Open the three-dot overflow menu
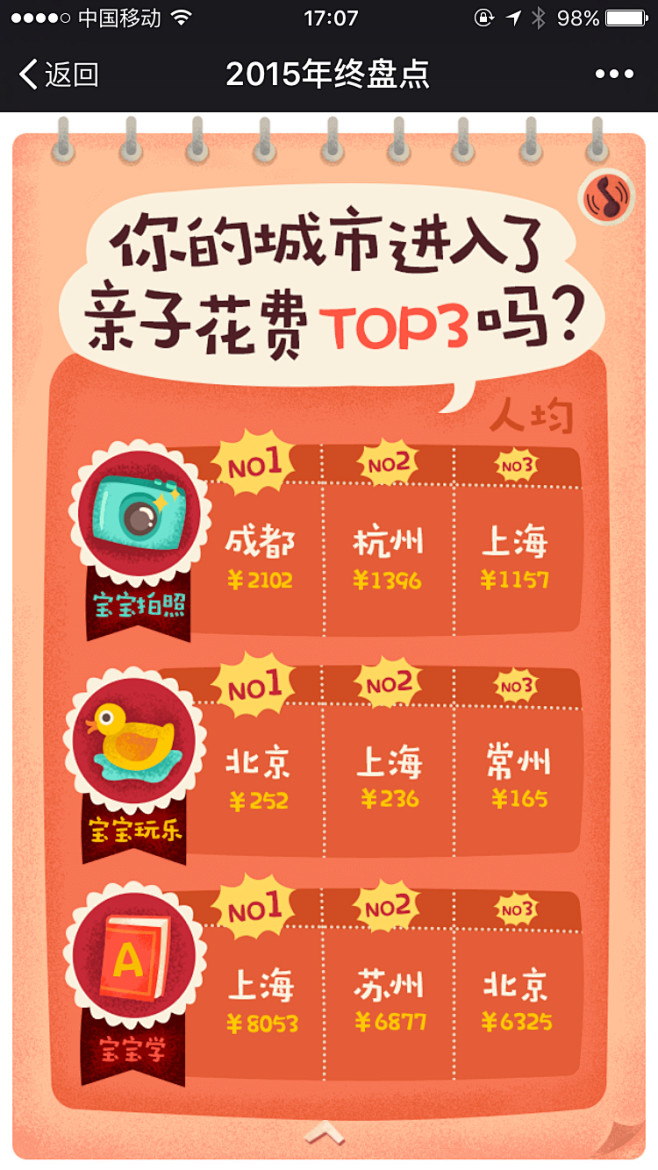 [x=614, y=74]
